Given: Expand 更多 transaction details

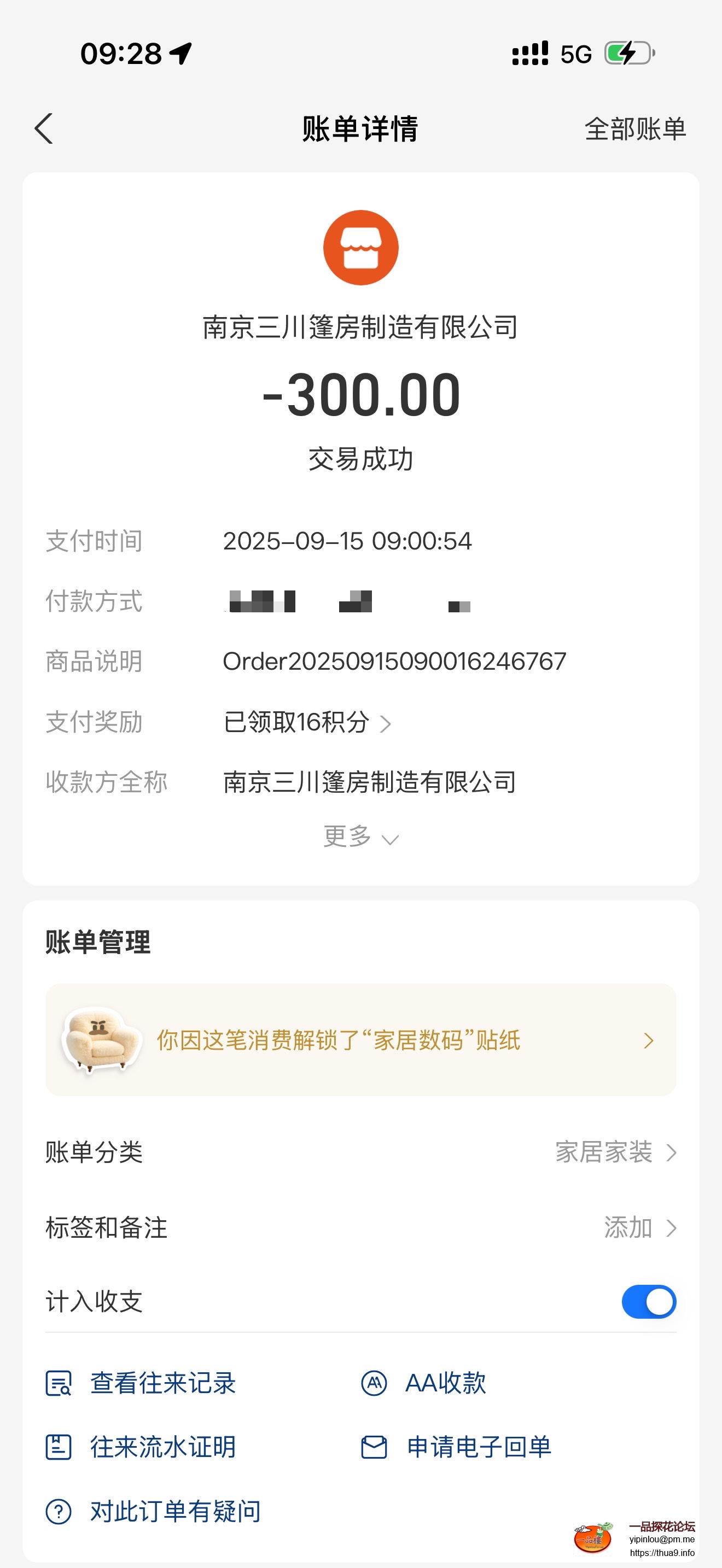Looking at the screenshot, I should click(360, 837).
